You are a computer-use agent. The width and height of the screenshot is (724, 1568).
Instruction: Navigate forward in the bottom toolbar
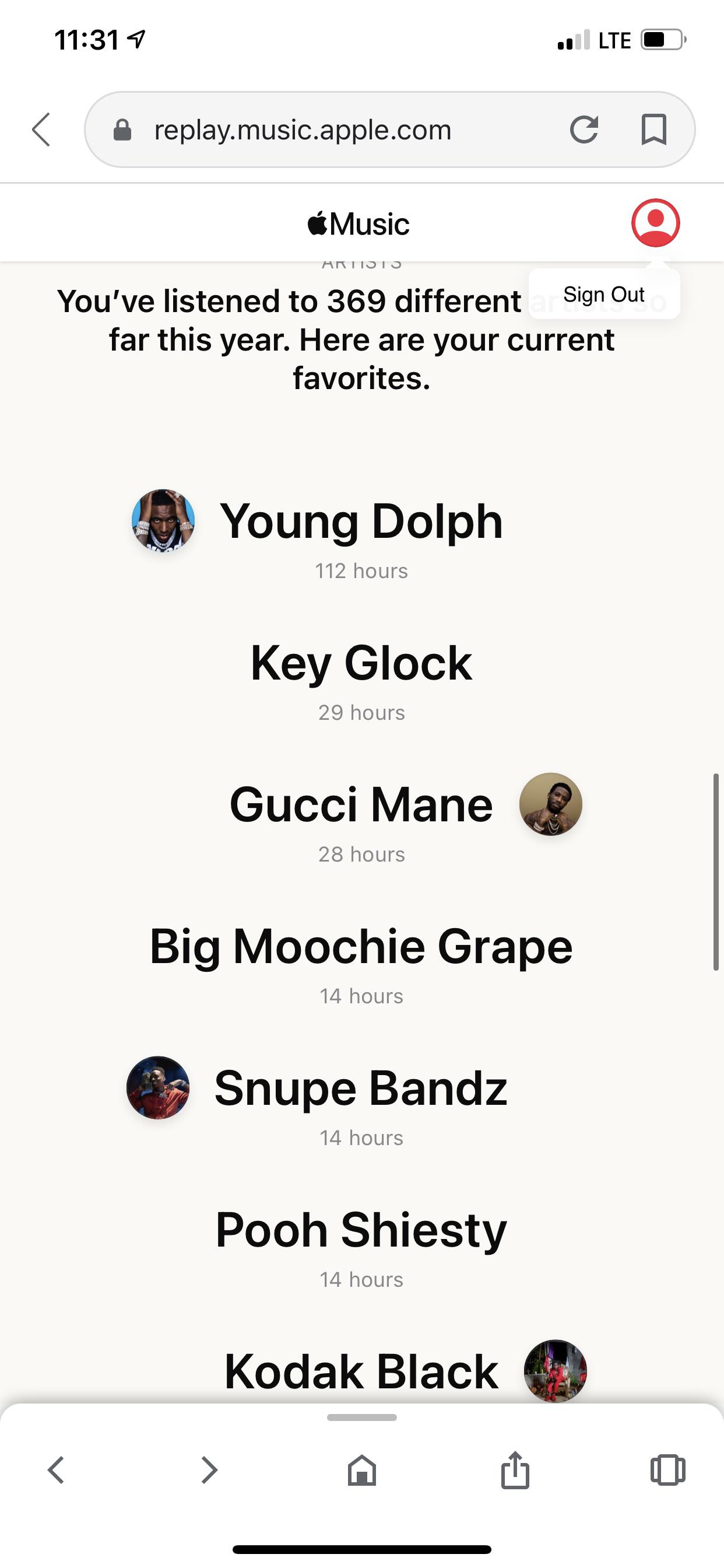[209, 1470]
